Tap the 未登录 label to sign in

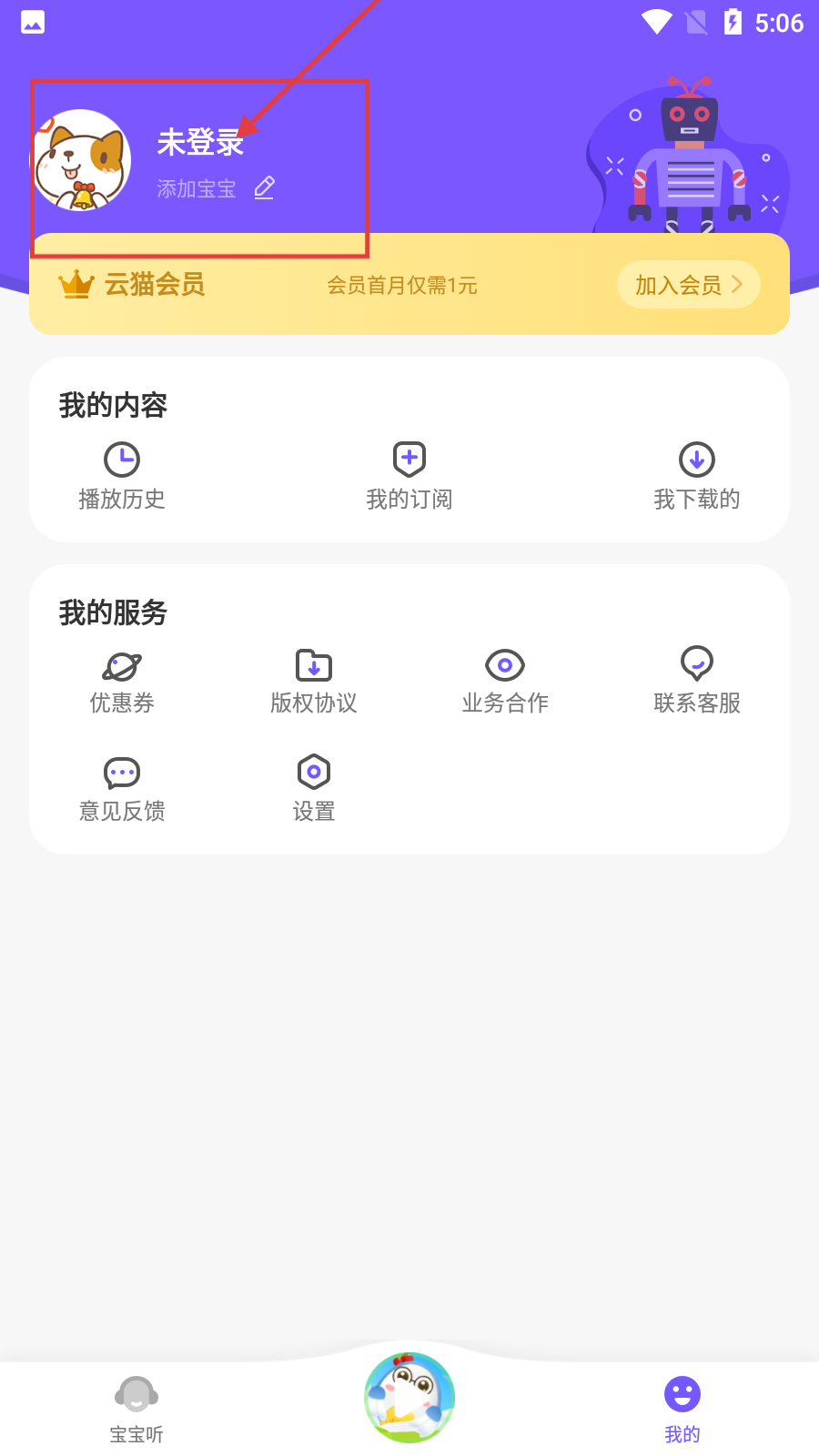coord(200,143)
